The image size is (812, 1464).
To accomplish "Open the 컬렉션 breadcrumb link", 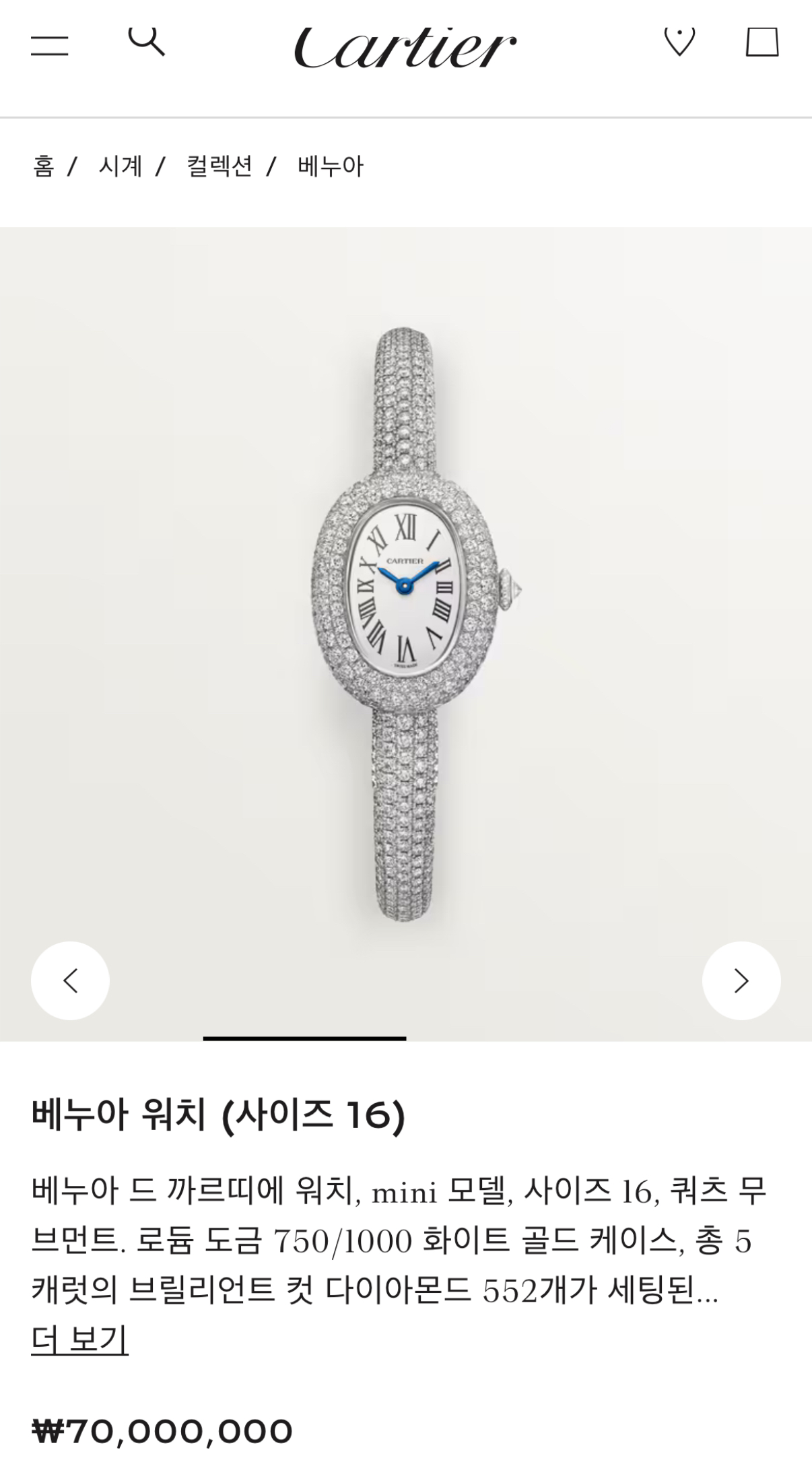I will (x=219, y=166).
